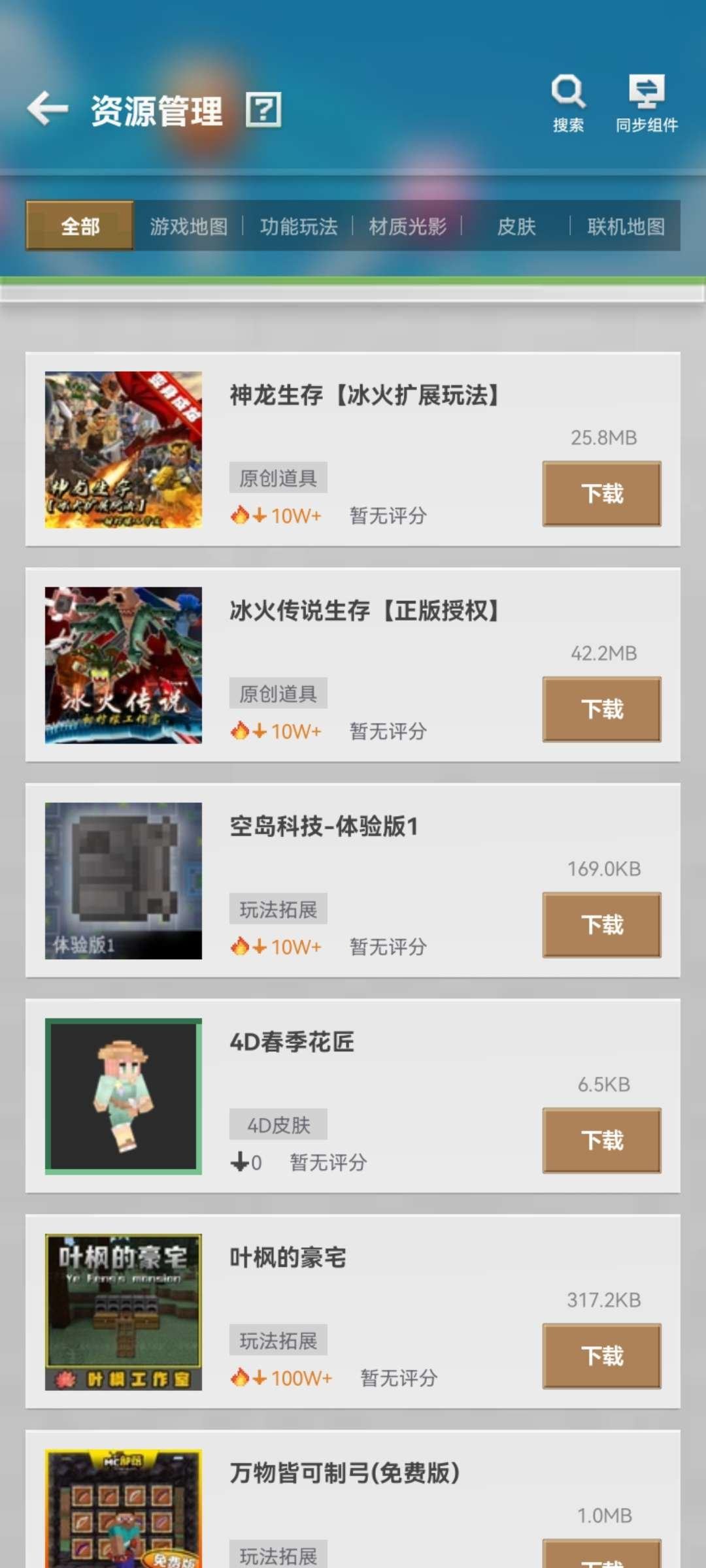Tap 暂无评分 under 空岛科技-体验版1
The height and width of the screenshot is (1568, 706).
[387, 947]
